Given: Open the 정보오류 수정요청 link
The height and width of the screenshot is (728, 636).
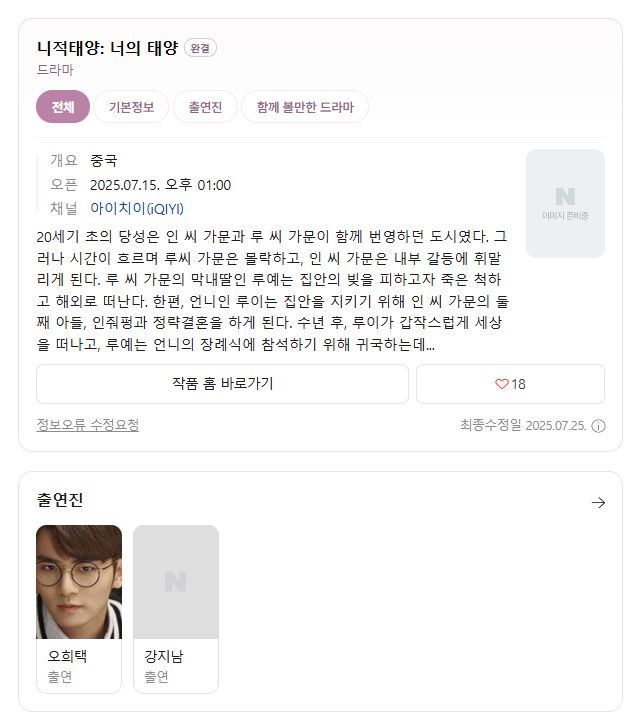Looking at the screenshot, I should coord(88,425).
